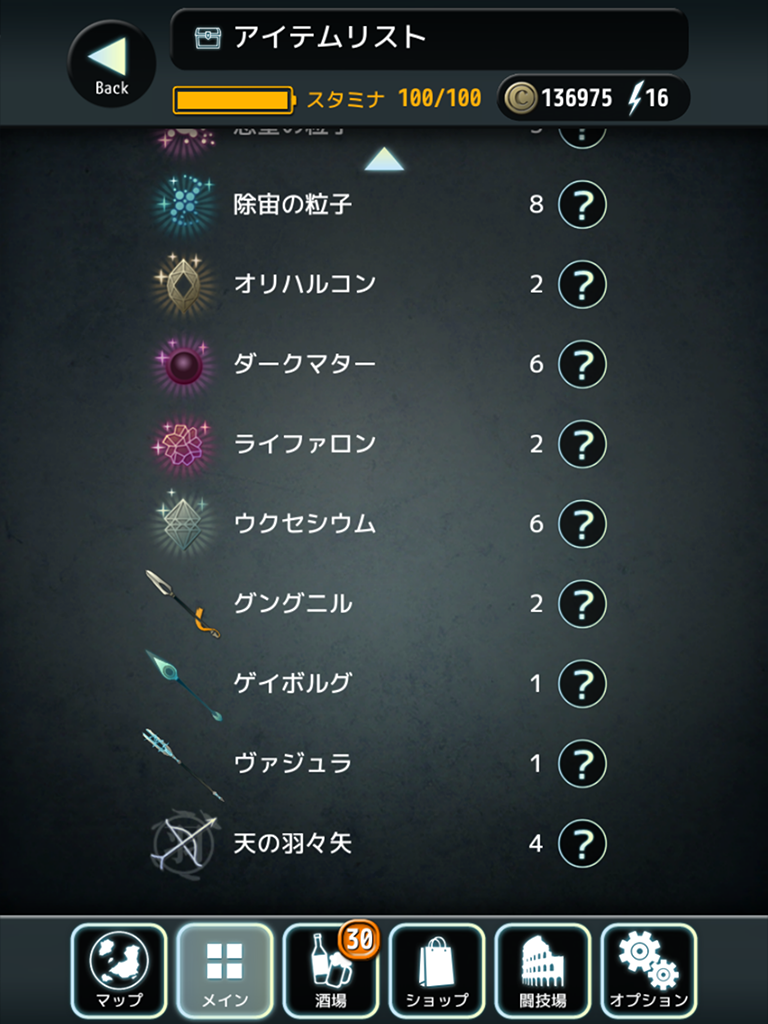This screenshot has height=1024, width=768.
Task: Select the メイン tab
Action: 225,970
